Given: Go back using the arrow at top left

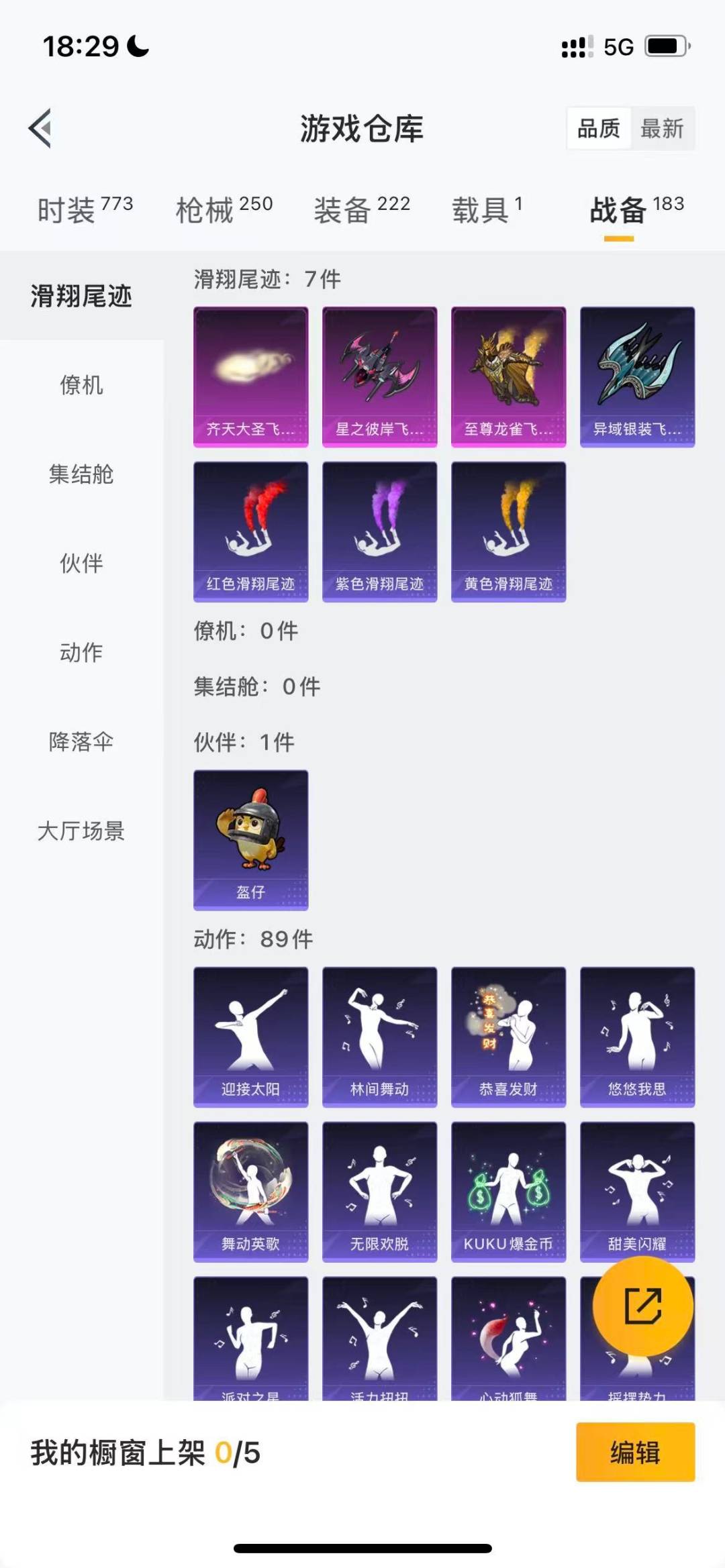Looking at the screenshot, I should point(42,129).
